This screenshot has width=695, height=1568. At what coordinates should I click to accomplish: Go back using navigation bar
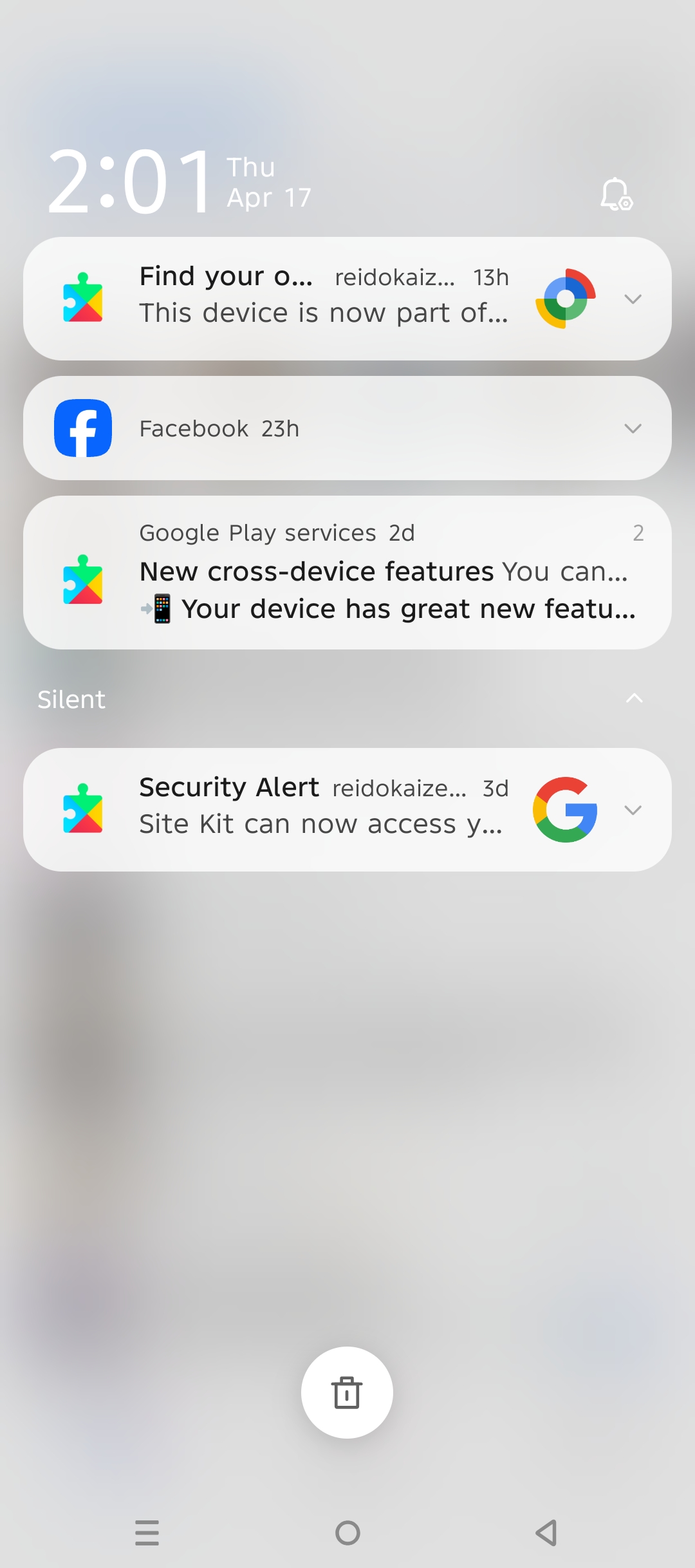point(546,1533)
